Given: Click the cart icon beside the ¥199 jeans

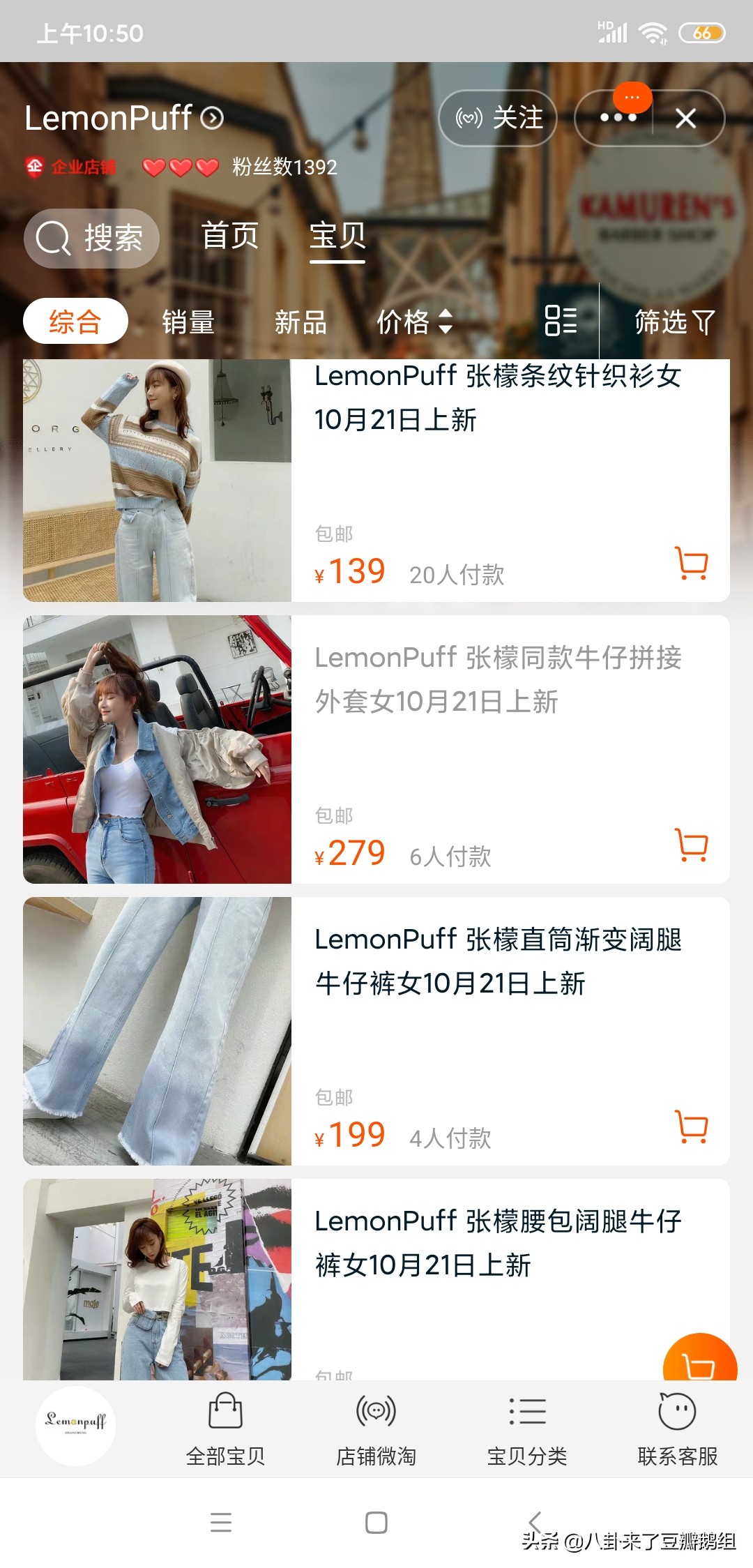Looking at the screenshot, I should click(x=691, y=1126).
